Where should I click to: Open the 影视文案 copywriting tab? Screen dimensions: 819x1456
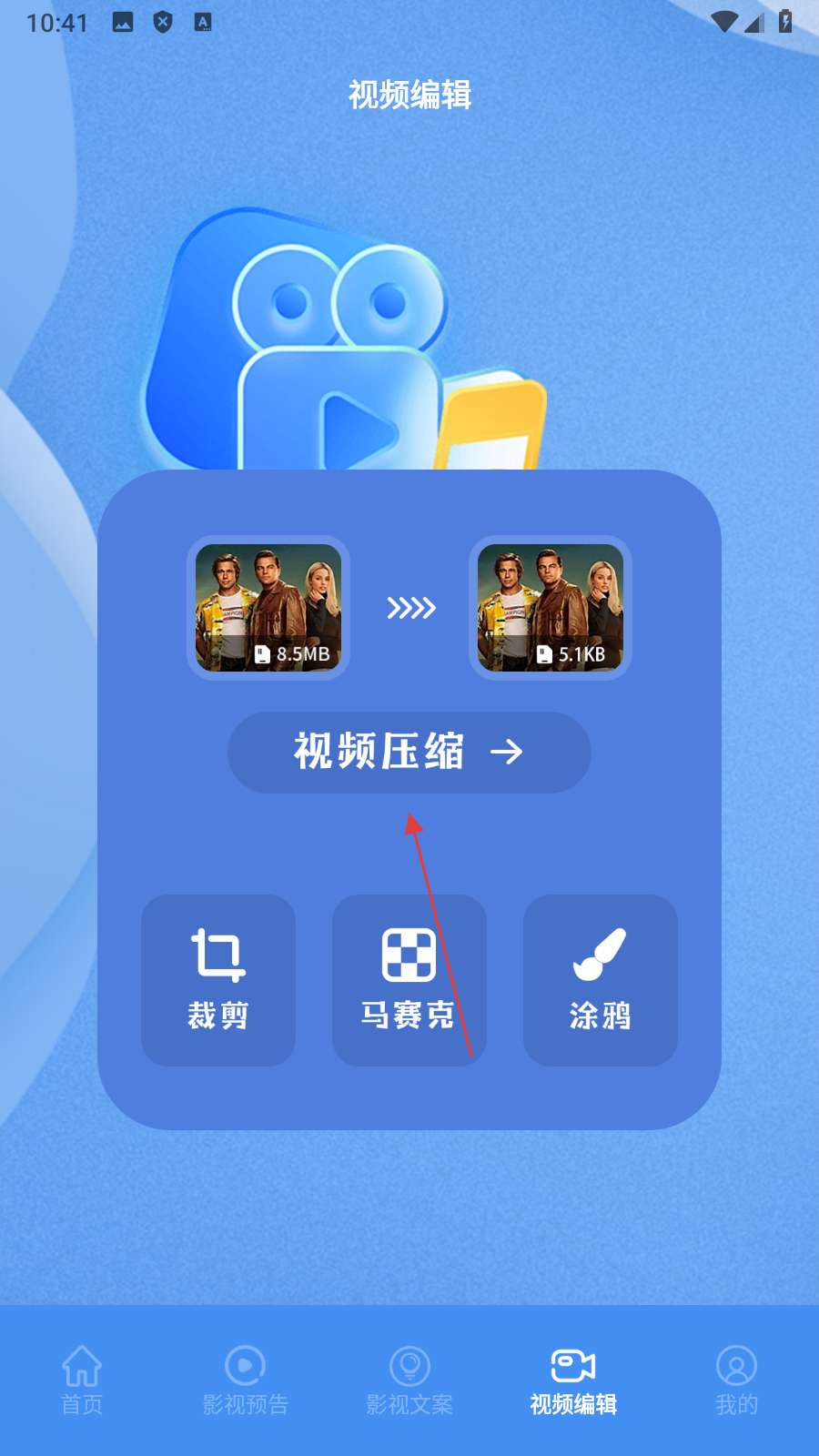tap(409, 1380)
